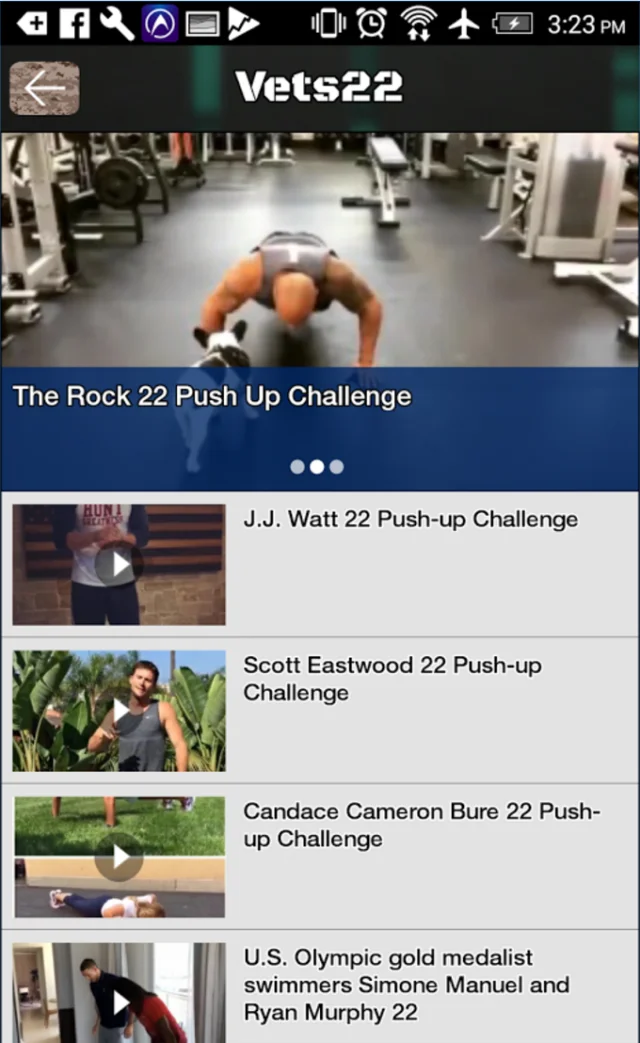
Task: Open the Simone Manuel and Ryan Murphy video
Action: tap(320, 986)
